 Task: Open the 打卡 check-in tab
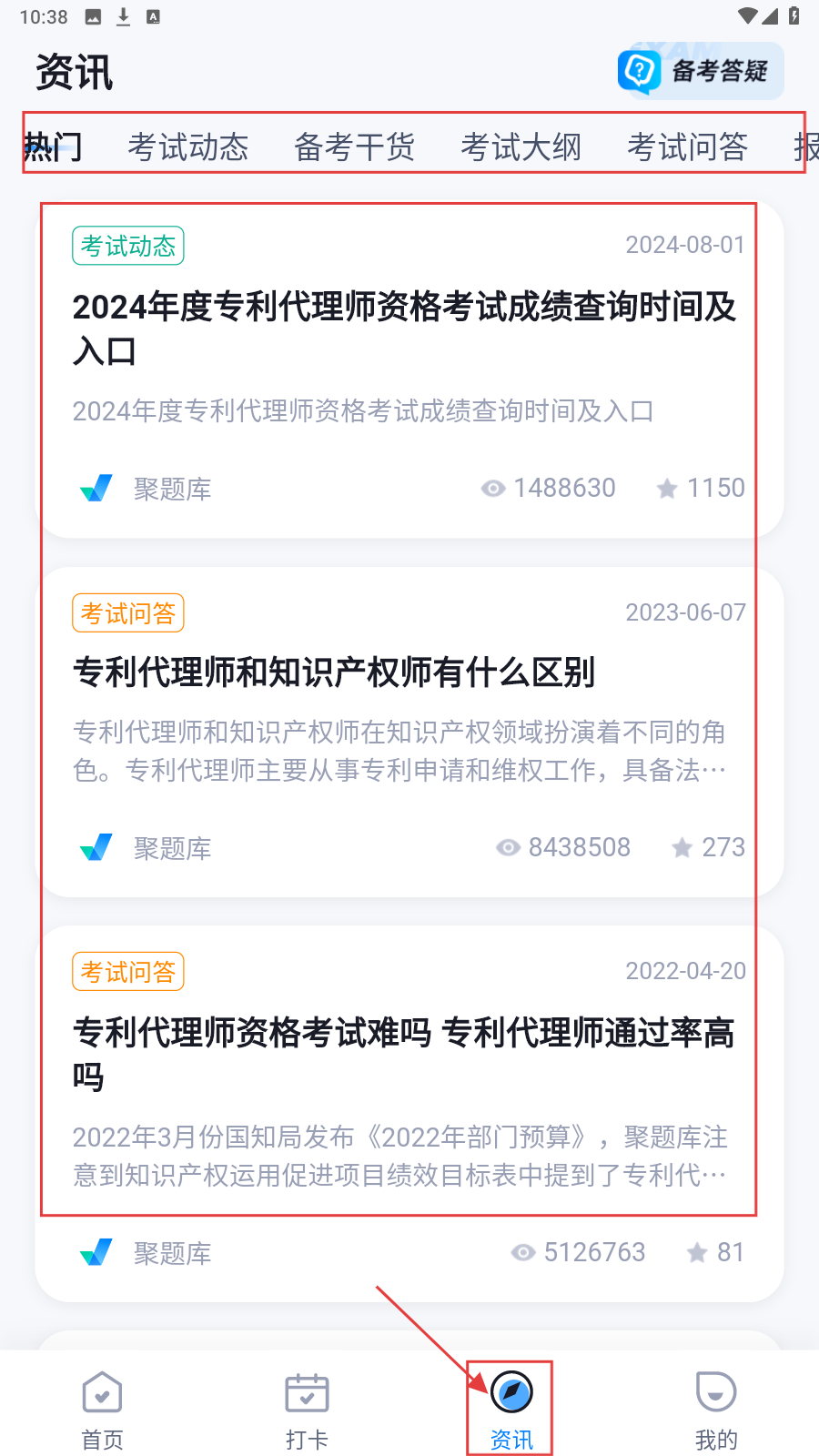(x=307, y=1410)
